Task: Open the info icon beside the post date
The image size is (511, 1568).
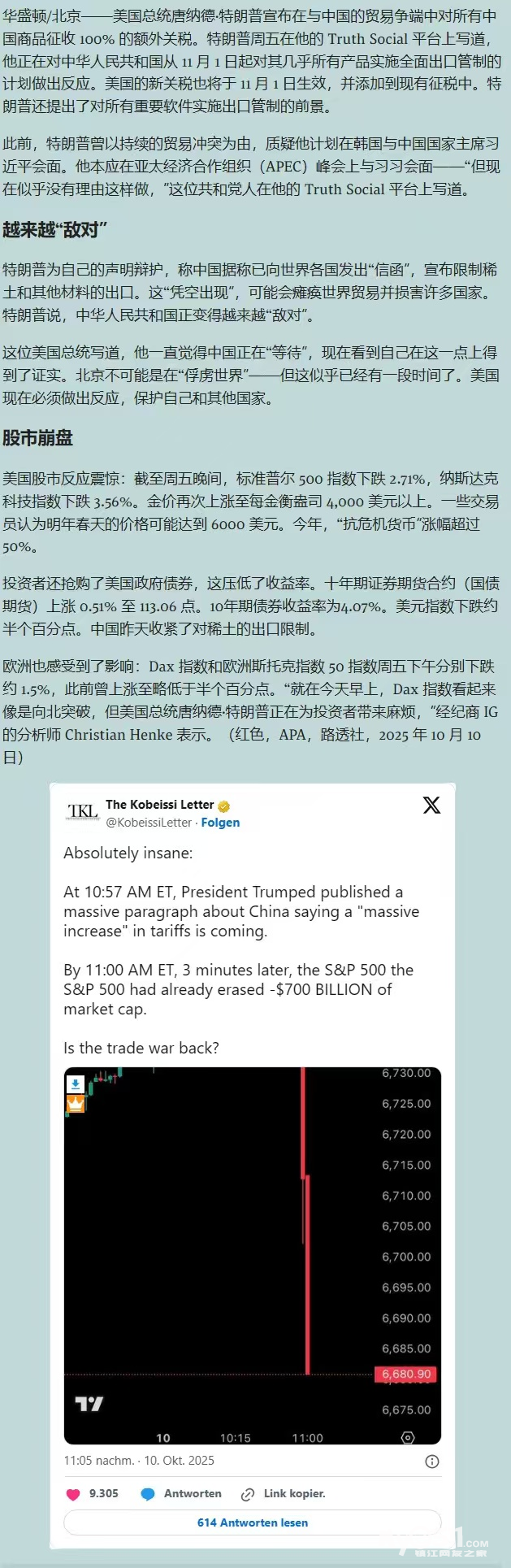Action: [432, 1461]
